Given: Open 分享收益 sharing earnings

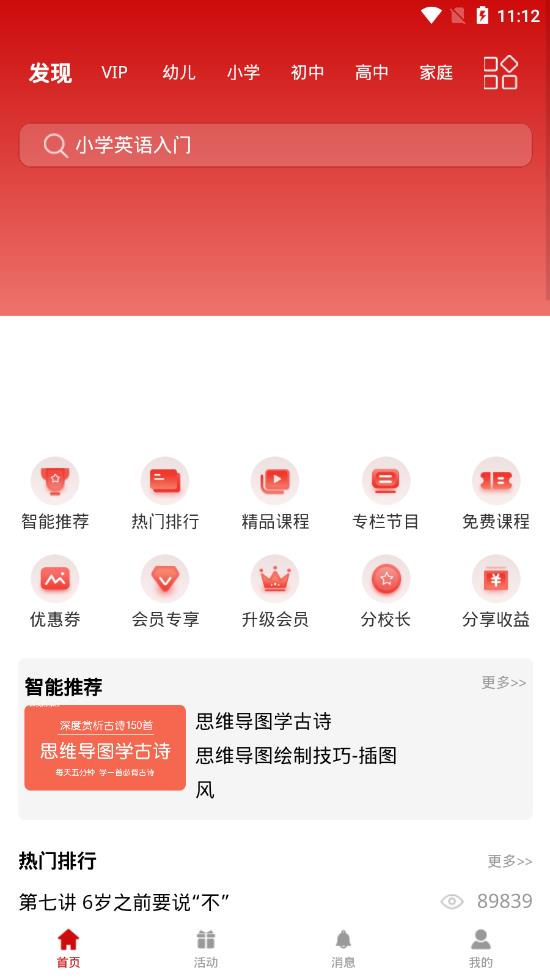Looking at the screenshot, I should coord(496,591).
